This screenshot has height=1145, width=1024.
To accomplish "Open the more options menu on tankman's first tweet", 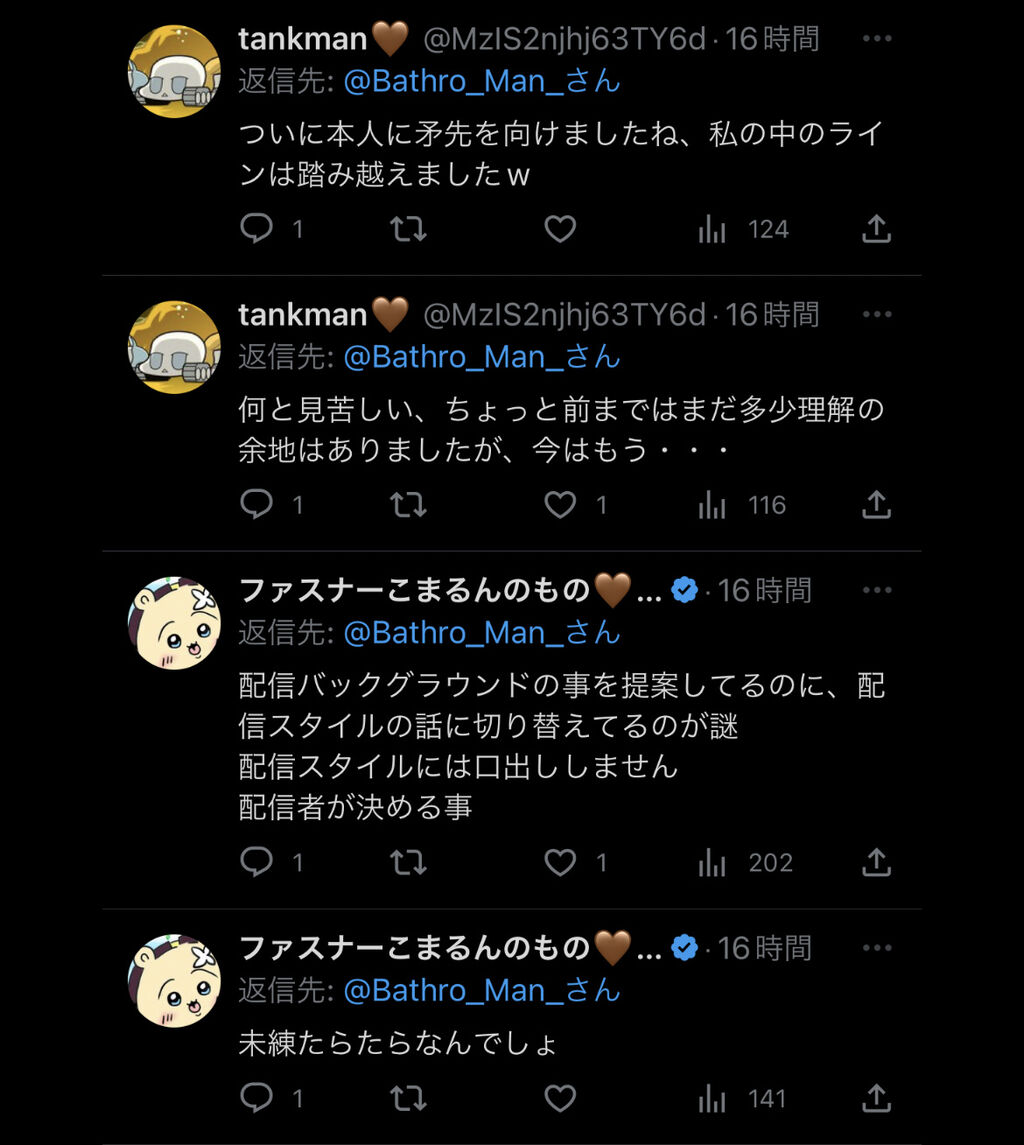I will [877, 38].
